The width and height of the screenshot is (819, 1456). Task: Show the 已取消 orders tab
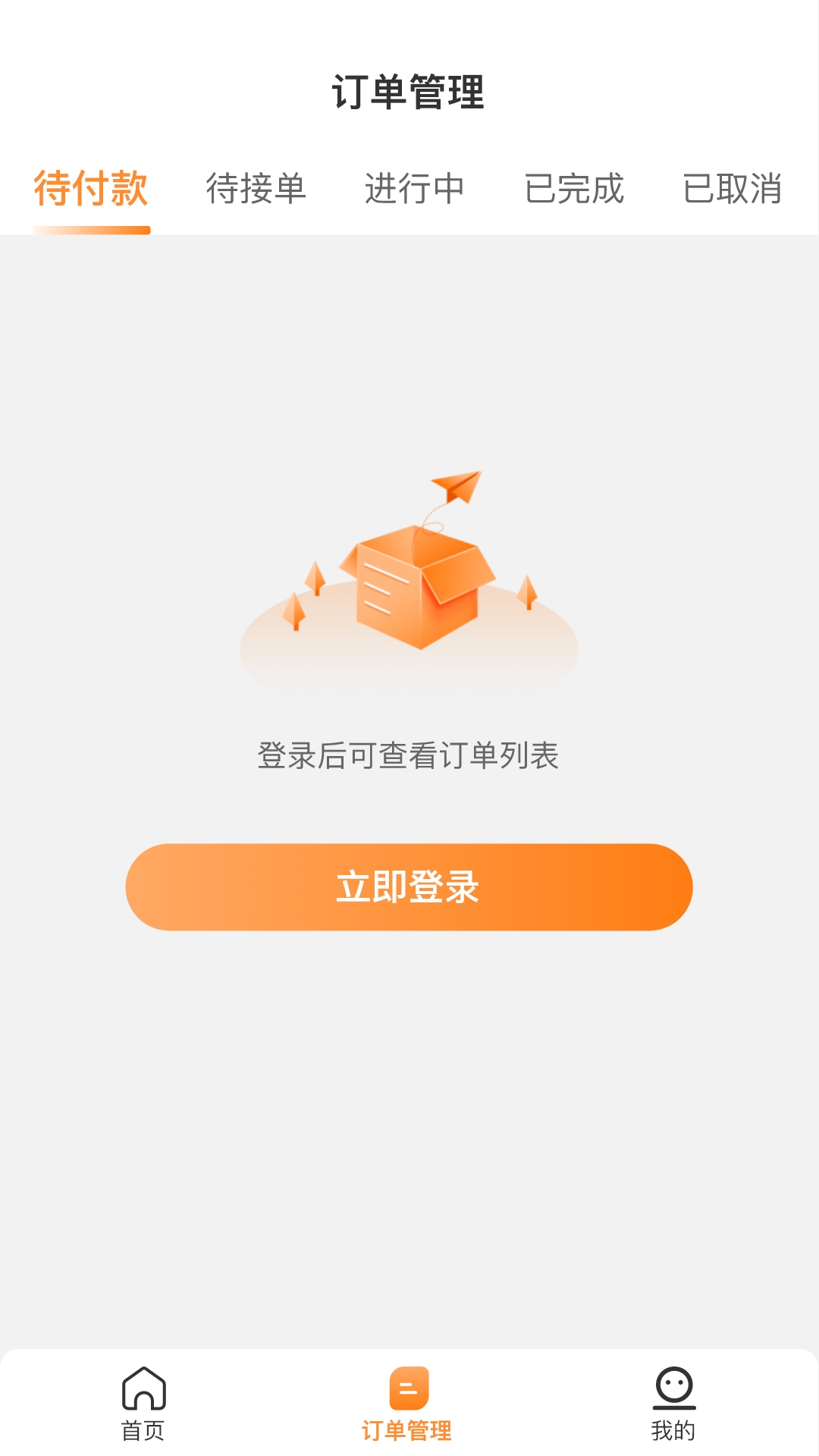click(x=732, y=188)
